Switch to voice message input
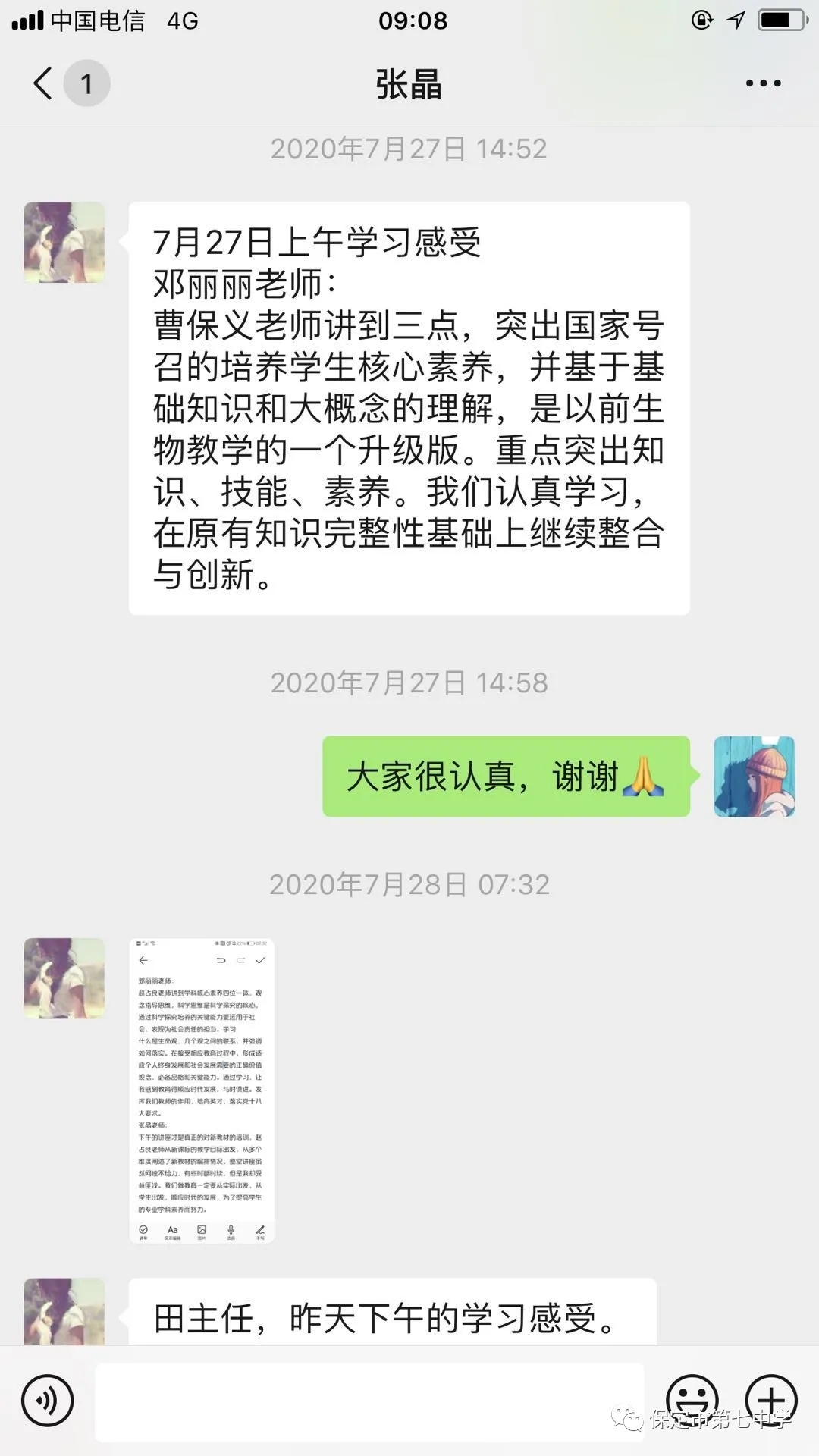819x1456 pixels. [47, 1401]
